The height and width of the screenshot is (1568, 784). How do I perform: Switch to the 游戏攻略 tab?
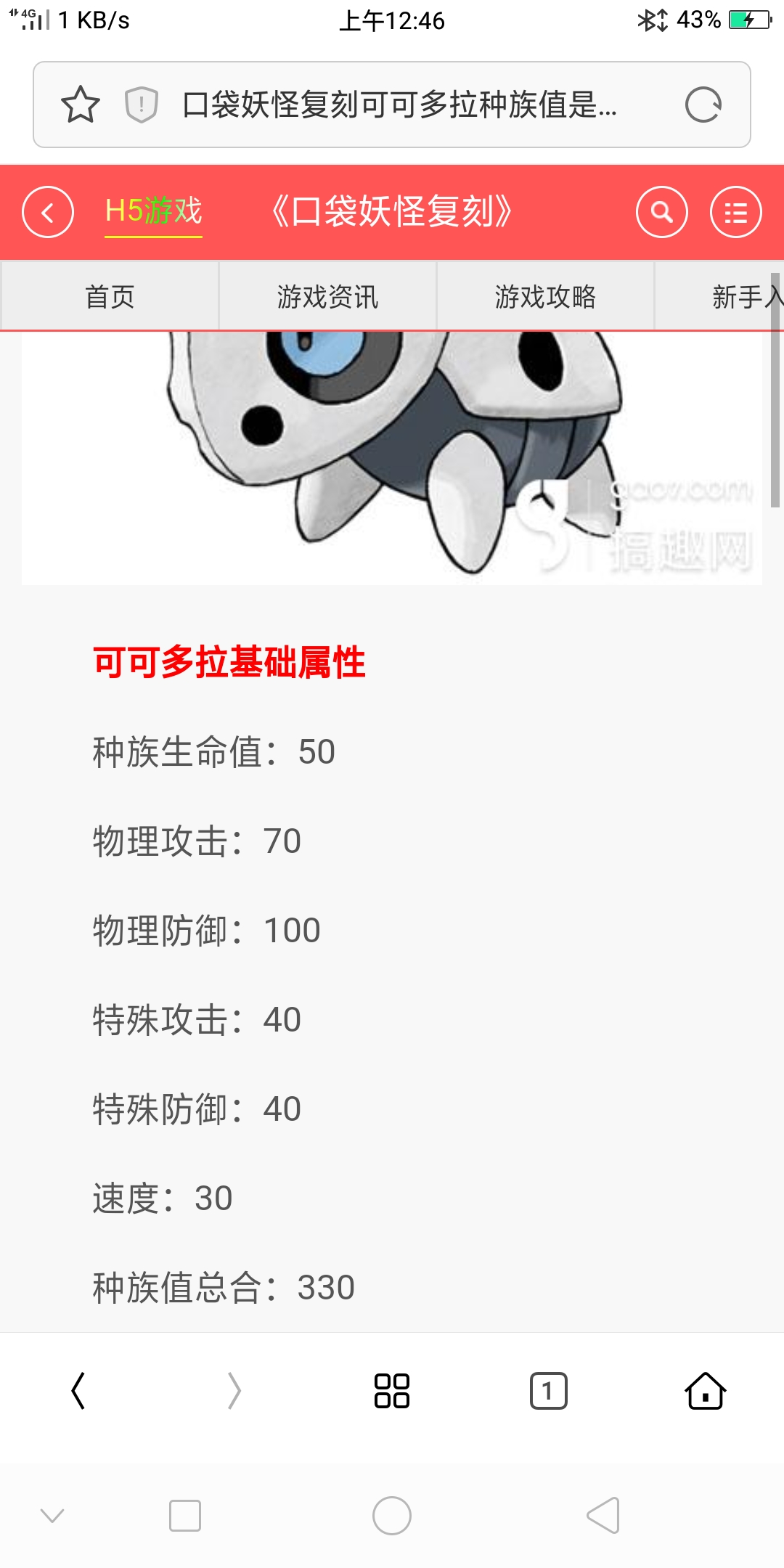click(x=545, y=296)
